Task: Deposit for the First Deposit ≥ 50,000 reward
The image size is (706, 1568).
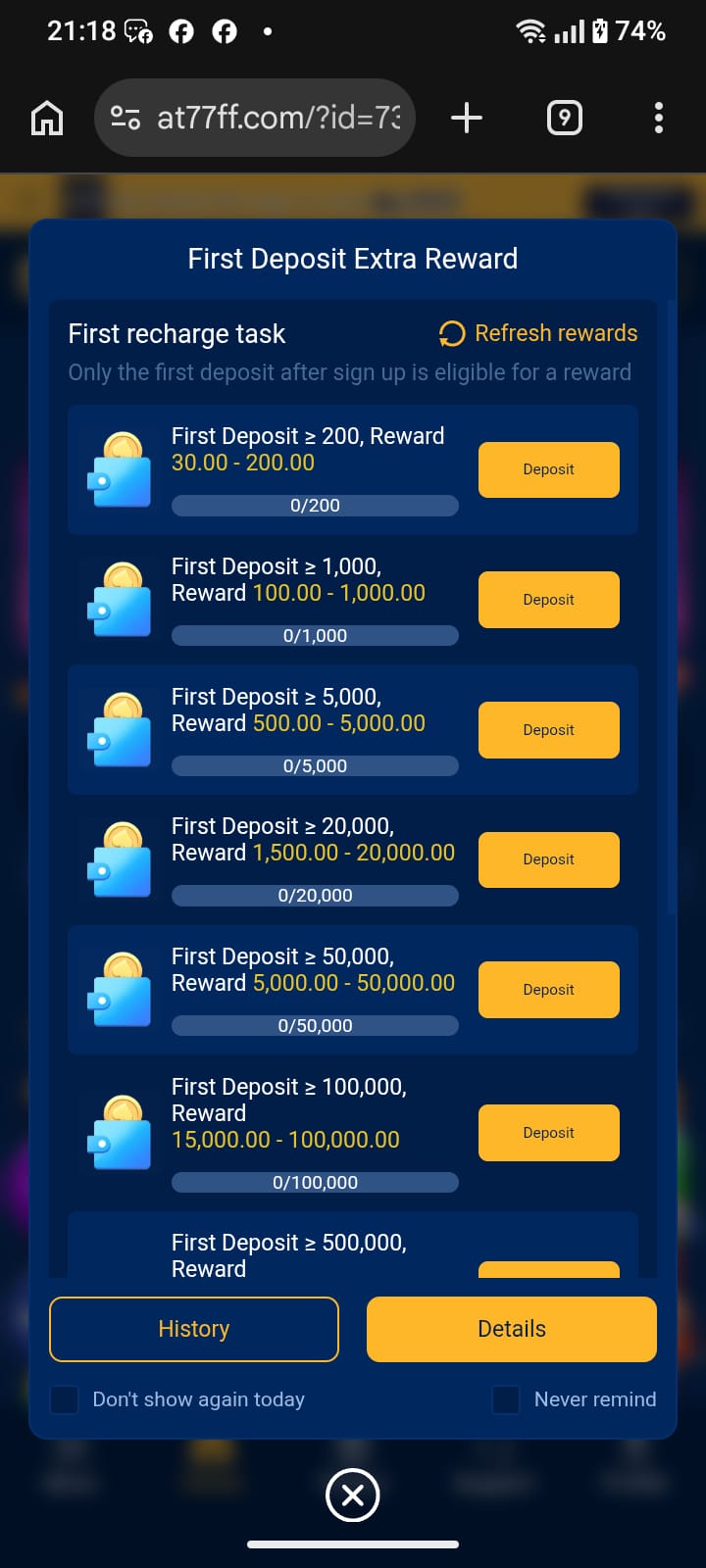Action: click(549, 990)
